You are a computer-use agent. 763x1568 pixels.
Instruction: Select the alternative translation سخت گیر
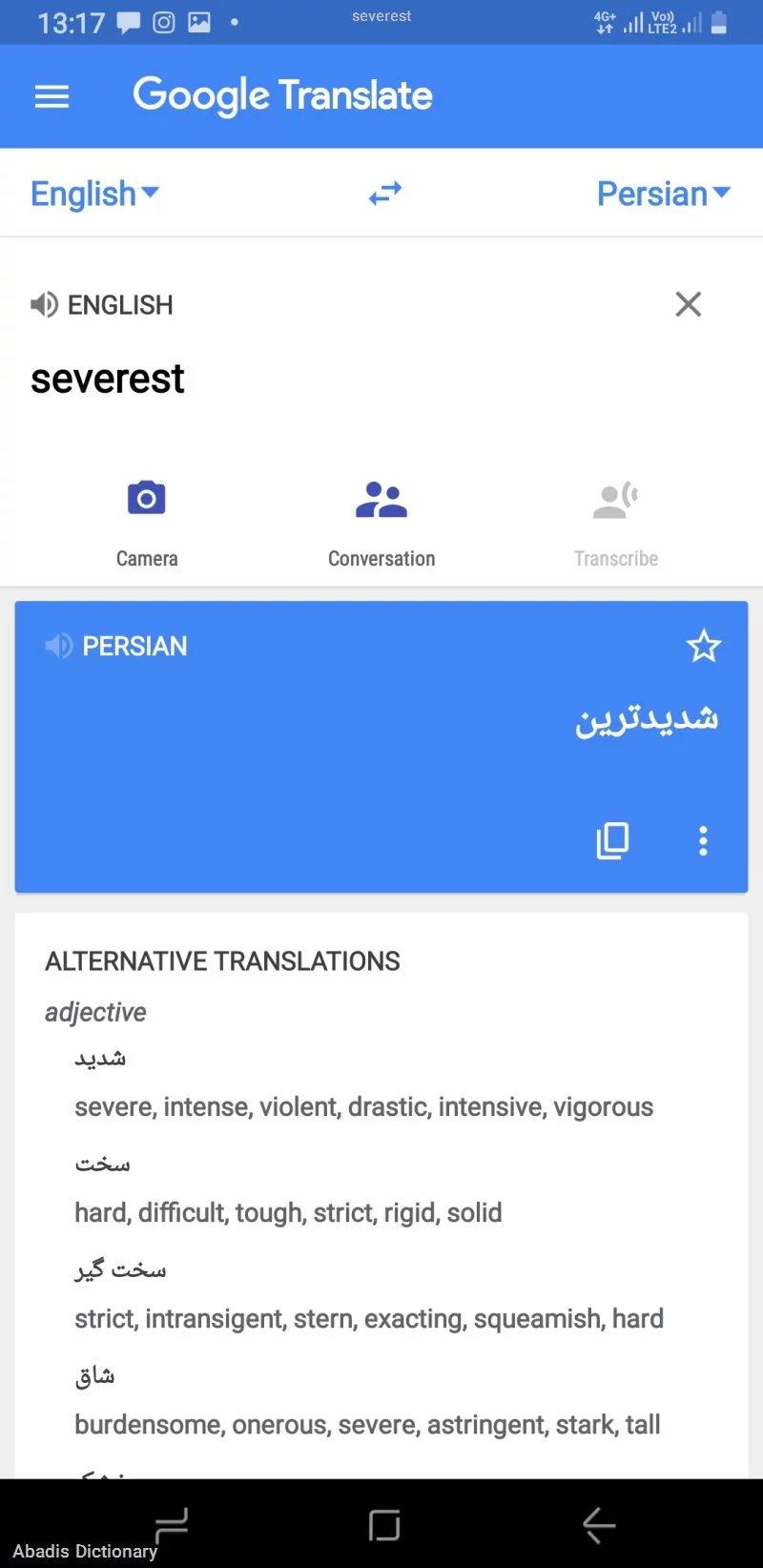click(121, 1269)
